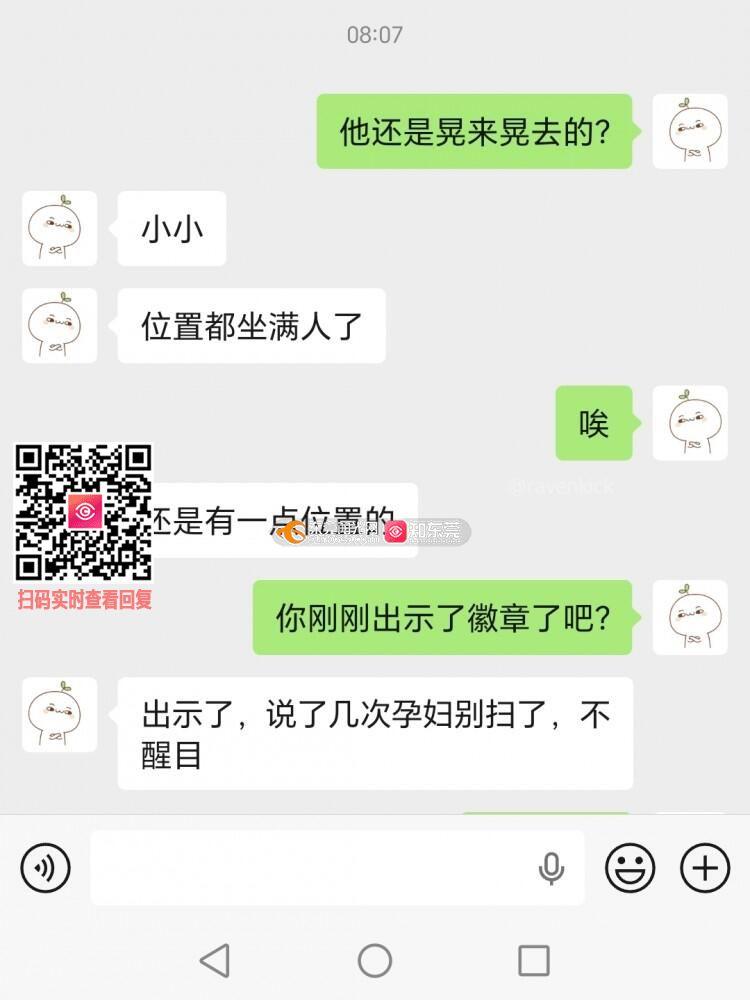Viewport: 750px width, 1000px height.
Task: Open avatar beside "他还是晃来晃去的?" message
Action: (x=689, y=131)
